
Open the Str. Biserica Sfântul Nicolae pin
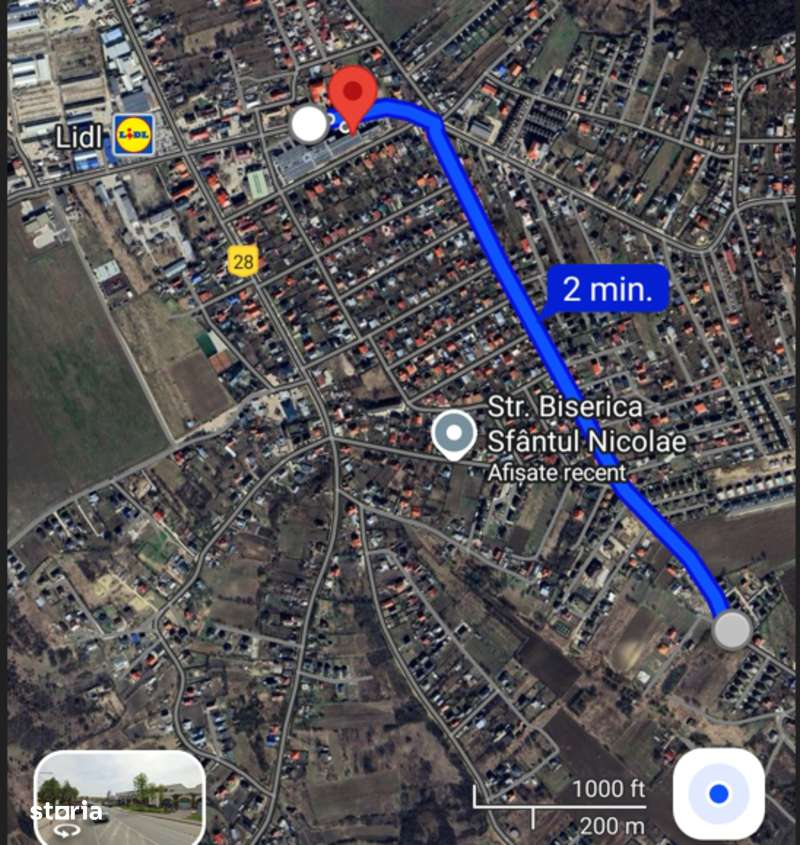[455, 435]
